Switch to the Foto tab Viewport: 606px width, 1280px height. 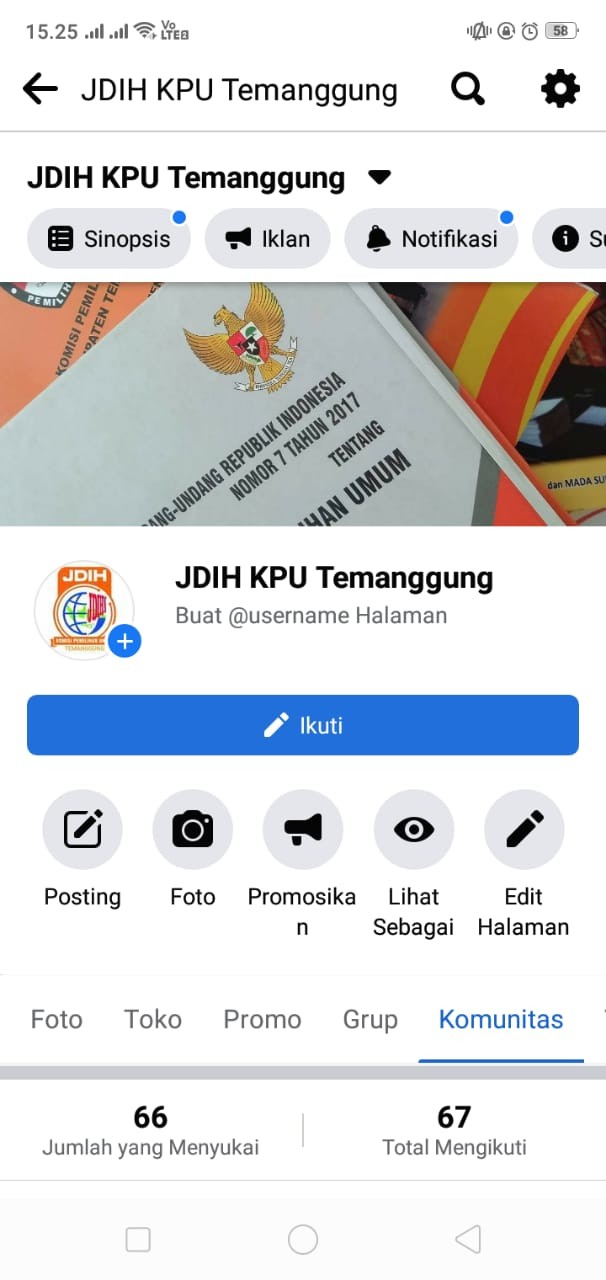point(56,1019)
